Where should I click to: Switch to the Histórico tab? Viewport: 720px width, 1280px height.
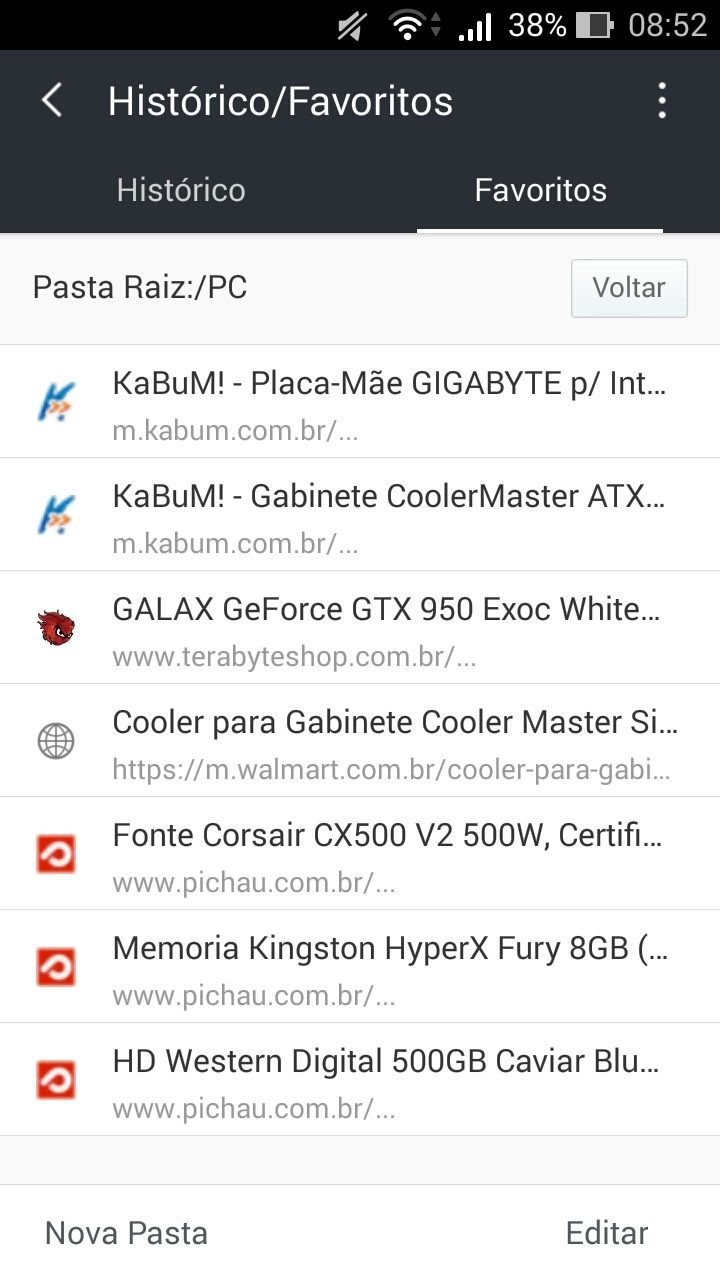(x=181, y=190)
